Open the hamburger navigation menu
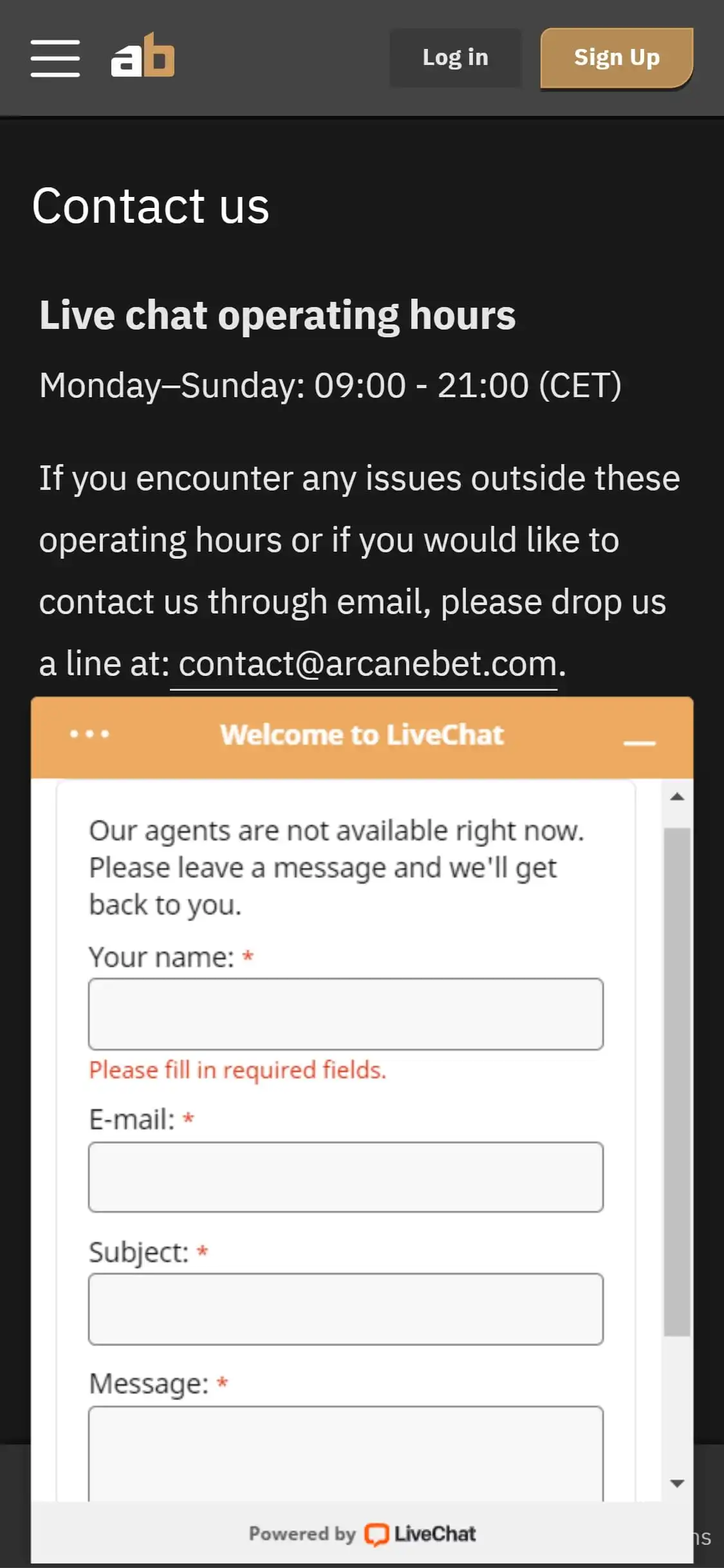The width and height of the screenshot is (724, 1568). (55, 58)
